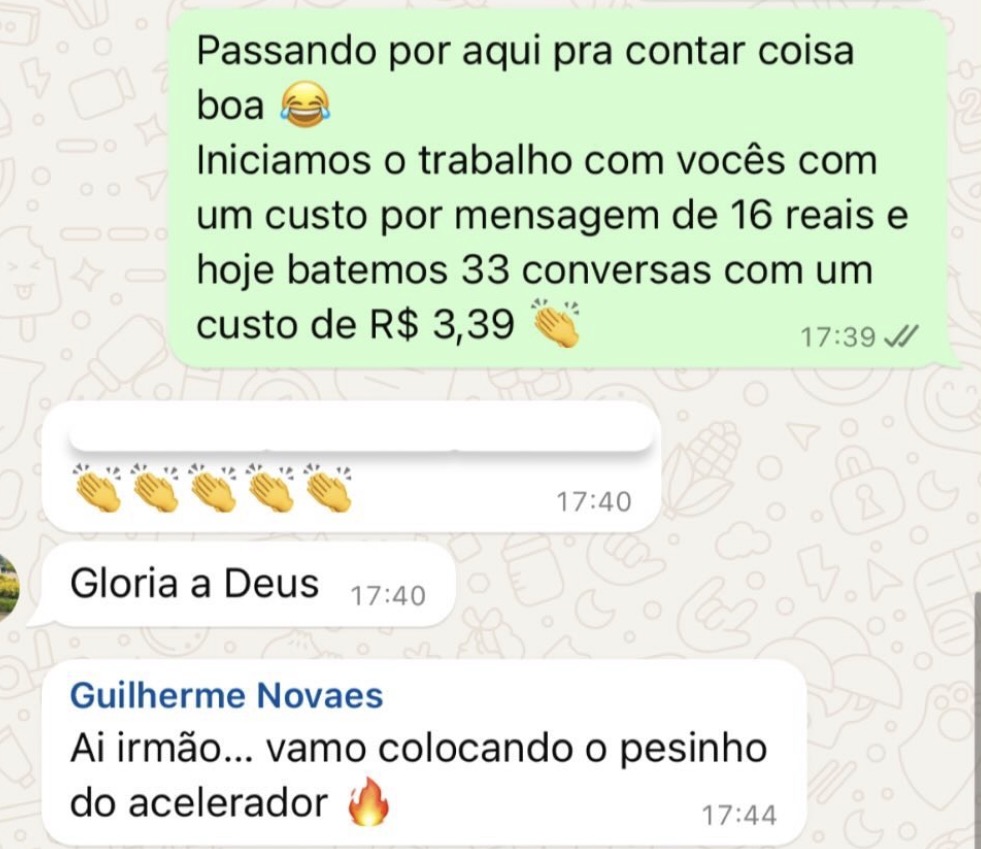The height and width of the screenshot is (849, 981).
Task: Open Guilherme Novaes sender name
Action: coord(227,696)
